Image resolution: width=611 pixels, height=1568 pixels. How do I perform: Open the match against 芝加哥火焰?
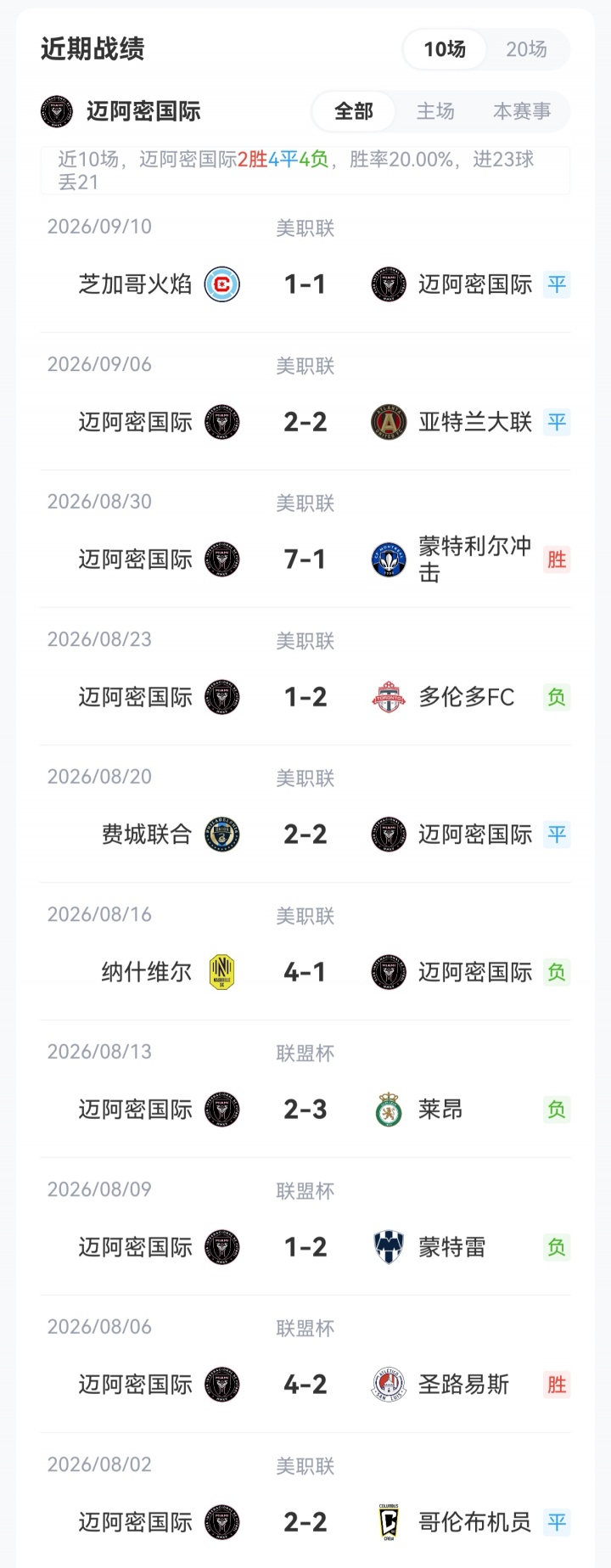(305, 264)
